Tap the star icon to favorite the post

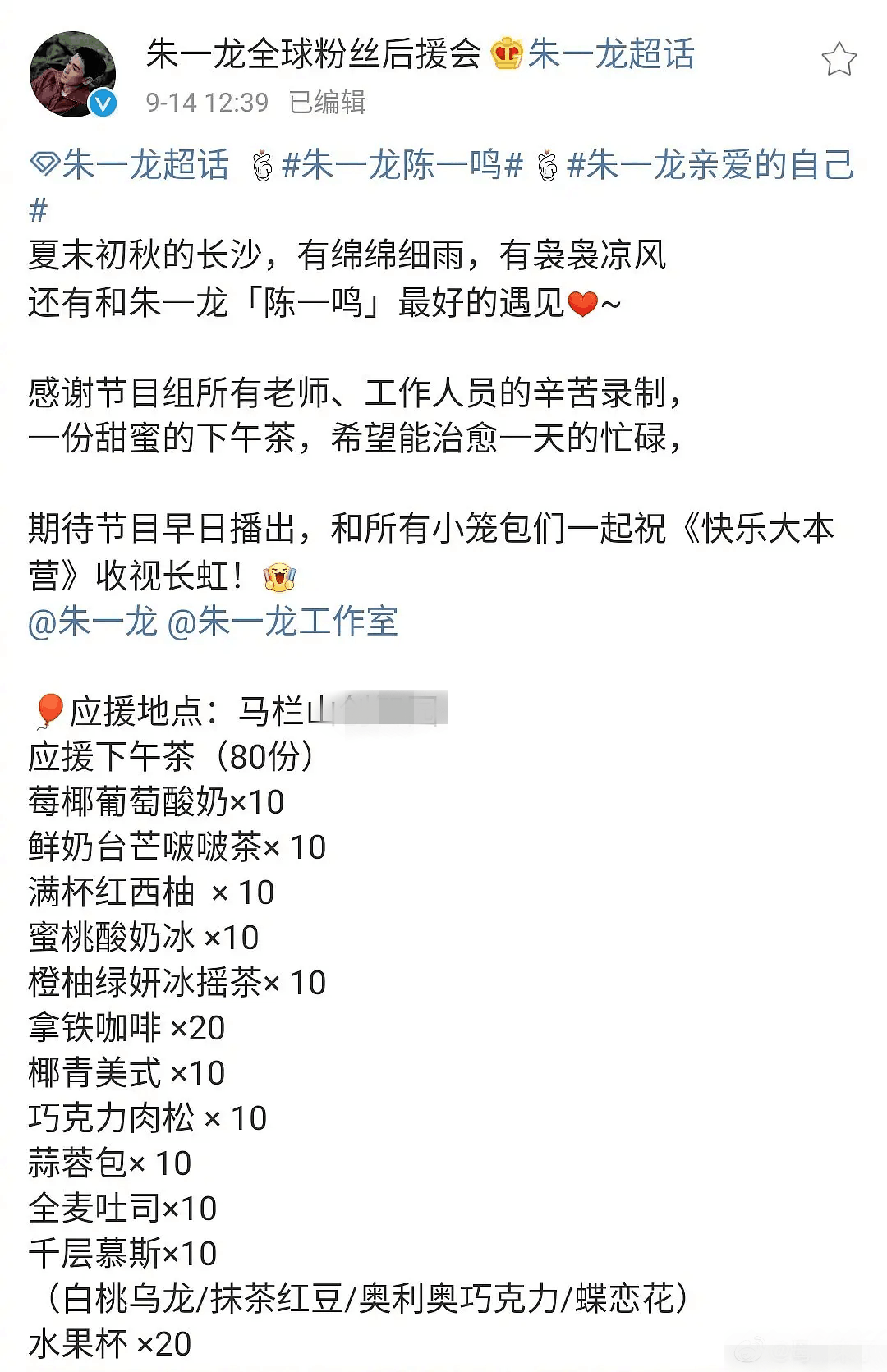point(839,59)
